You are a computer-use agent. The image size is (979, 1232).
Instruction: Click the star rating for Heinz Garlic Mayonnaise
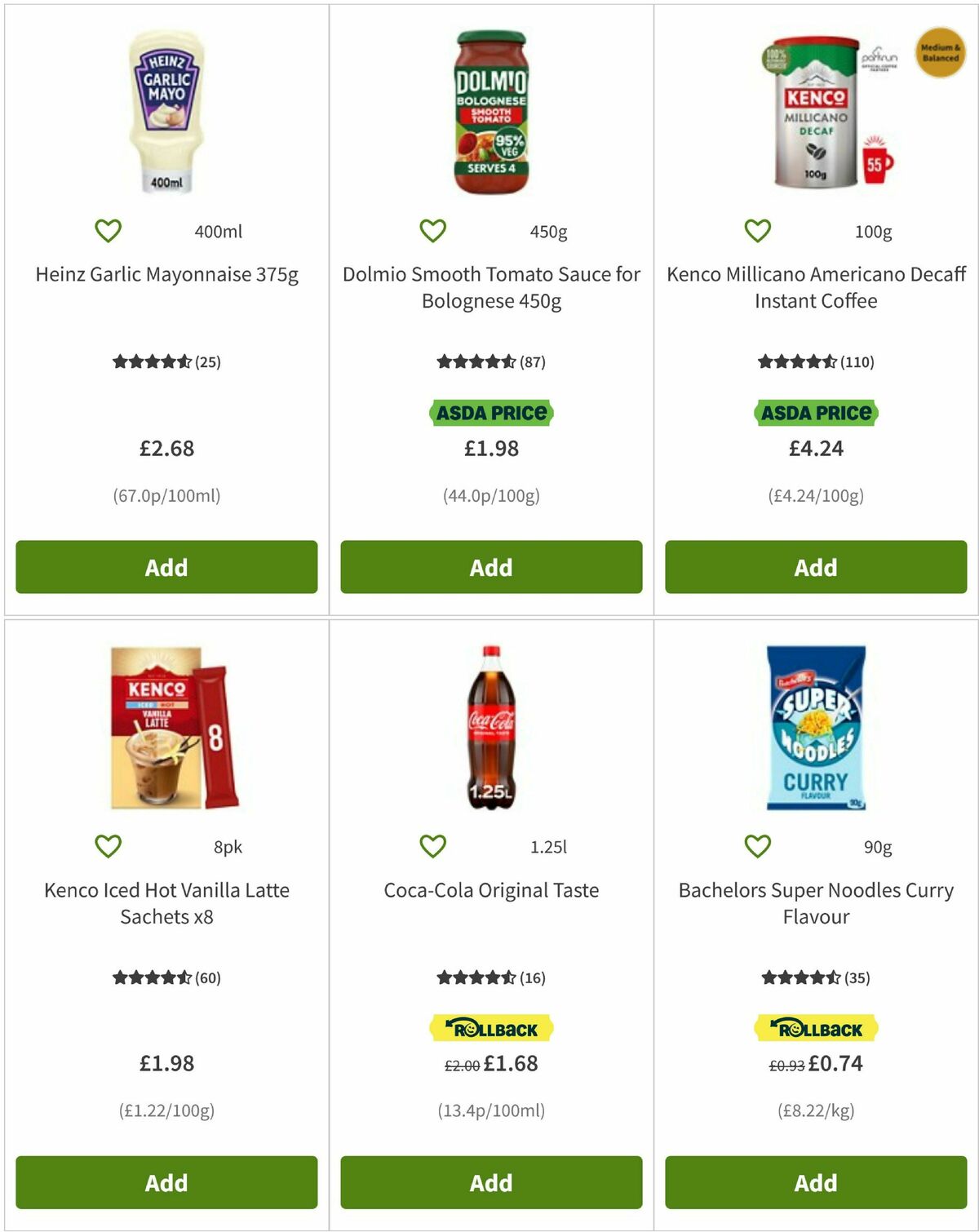tap(151, 360)
